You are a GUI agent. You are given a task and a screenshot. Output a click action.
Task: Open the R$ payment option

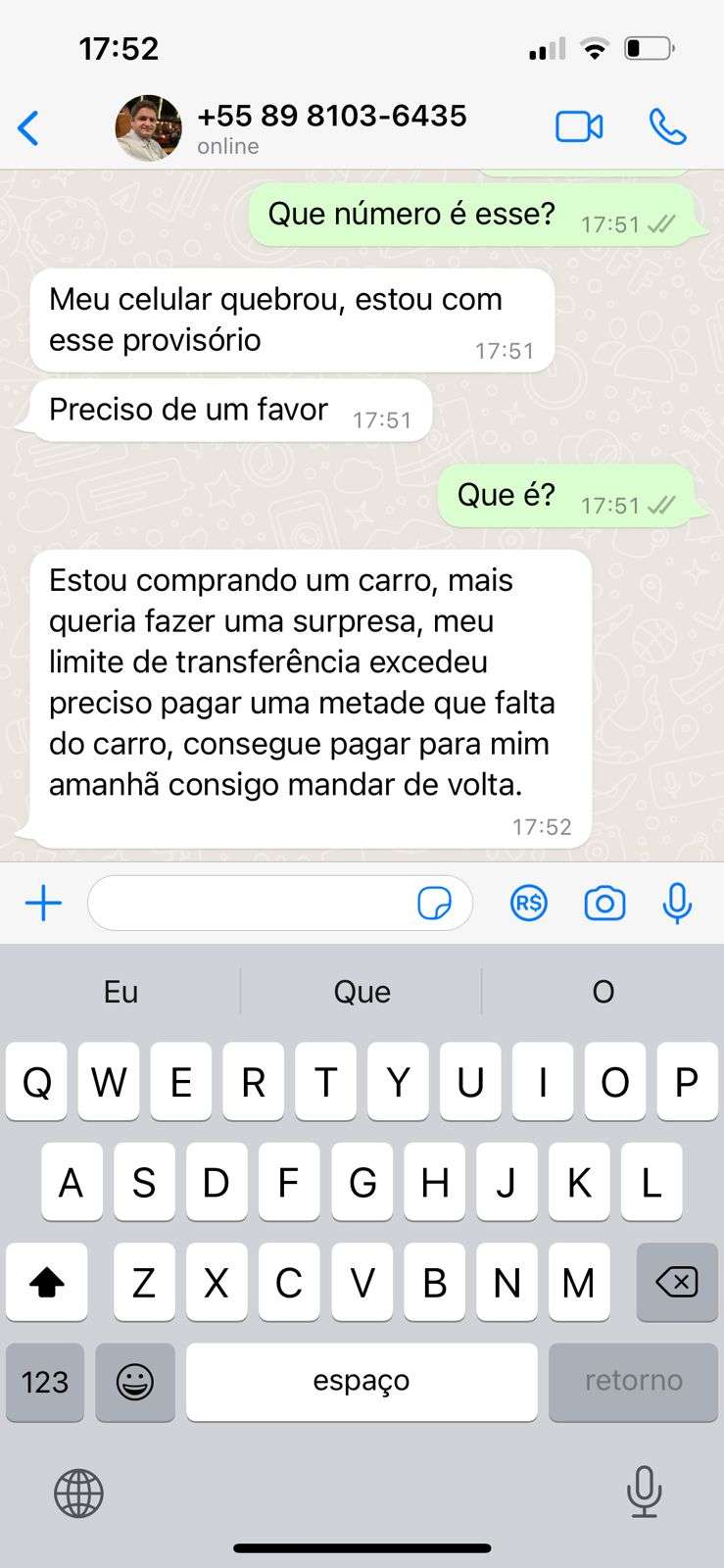(529, 903)
